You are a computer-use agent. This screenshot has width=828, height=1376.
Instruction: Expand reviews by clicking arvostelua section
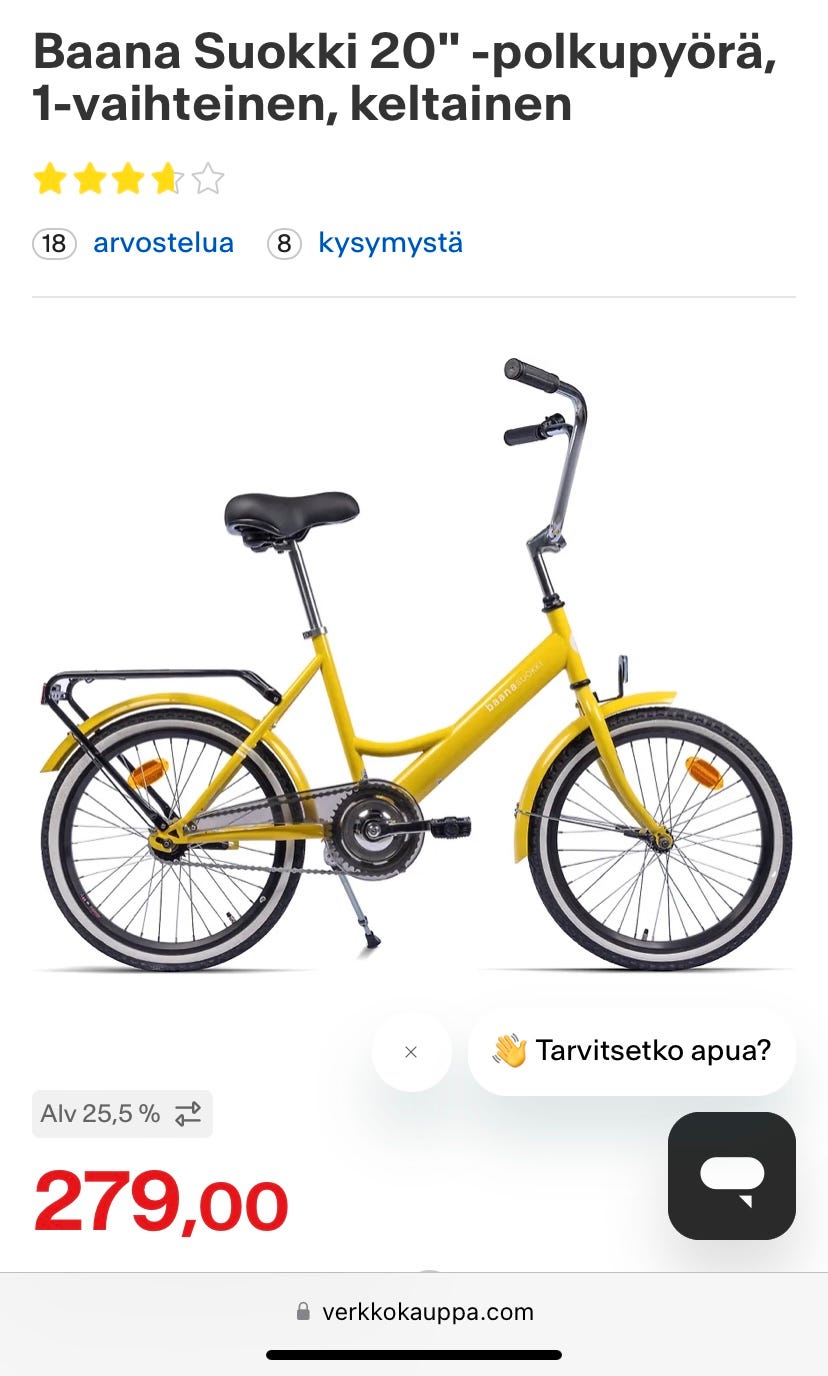[x=163, y=242]
